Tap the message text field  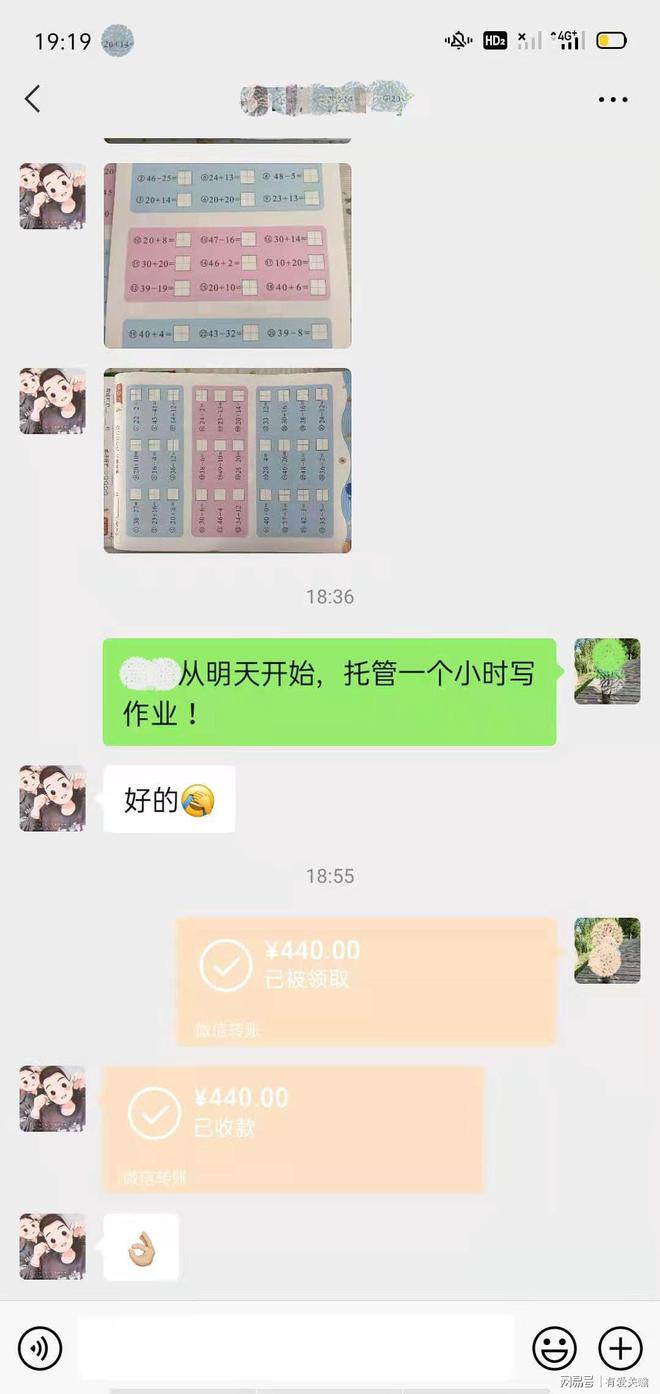[295, 1348]
